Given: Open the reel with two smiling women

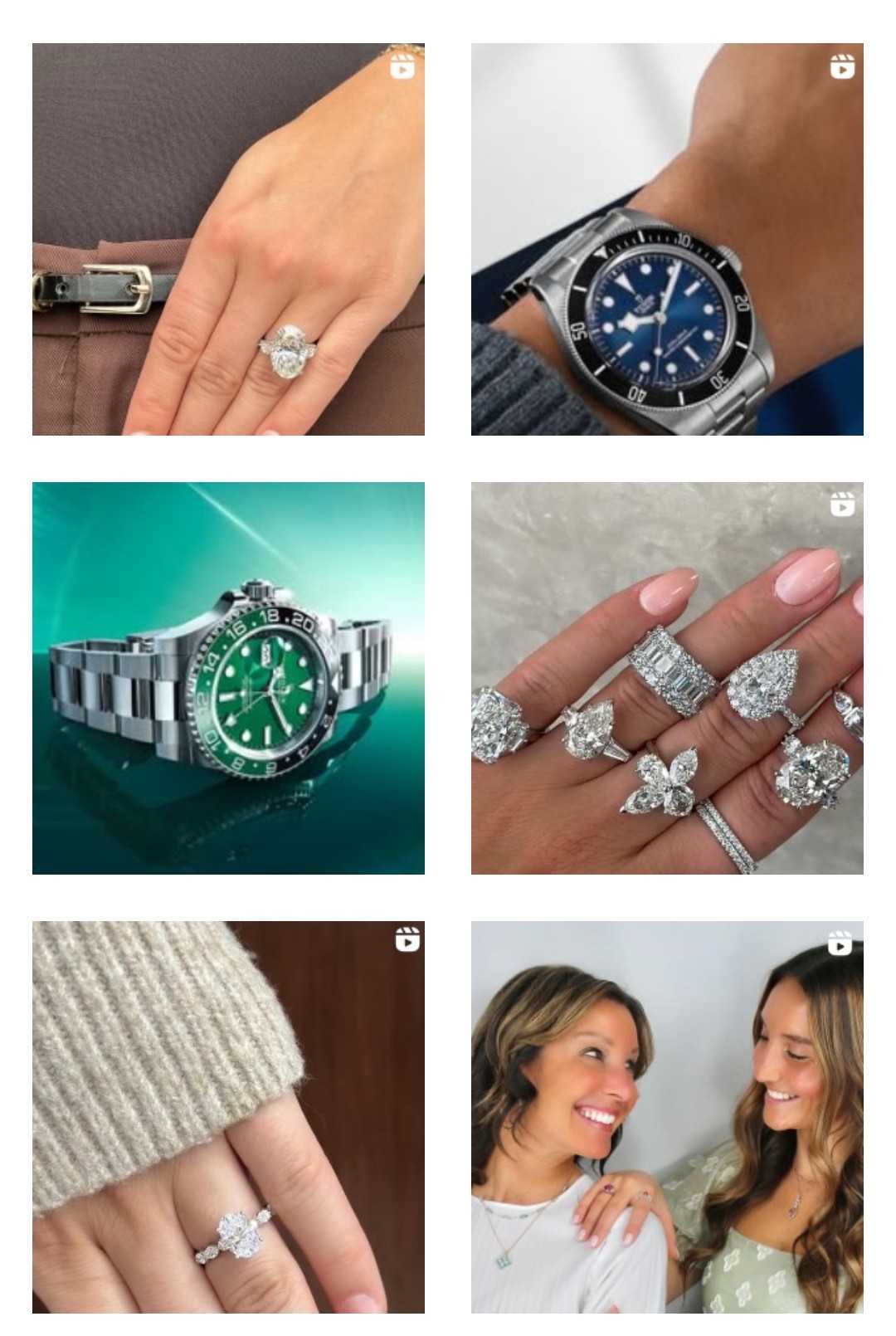Looking at the screenshot, I should [667, 1117].
